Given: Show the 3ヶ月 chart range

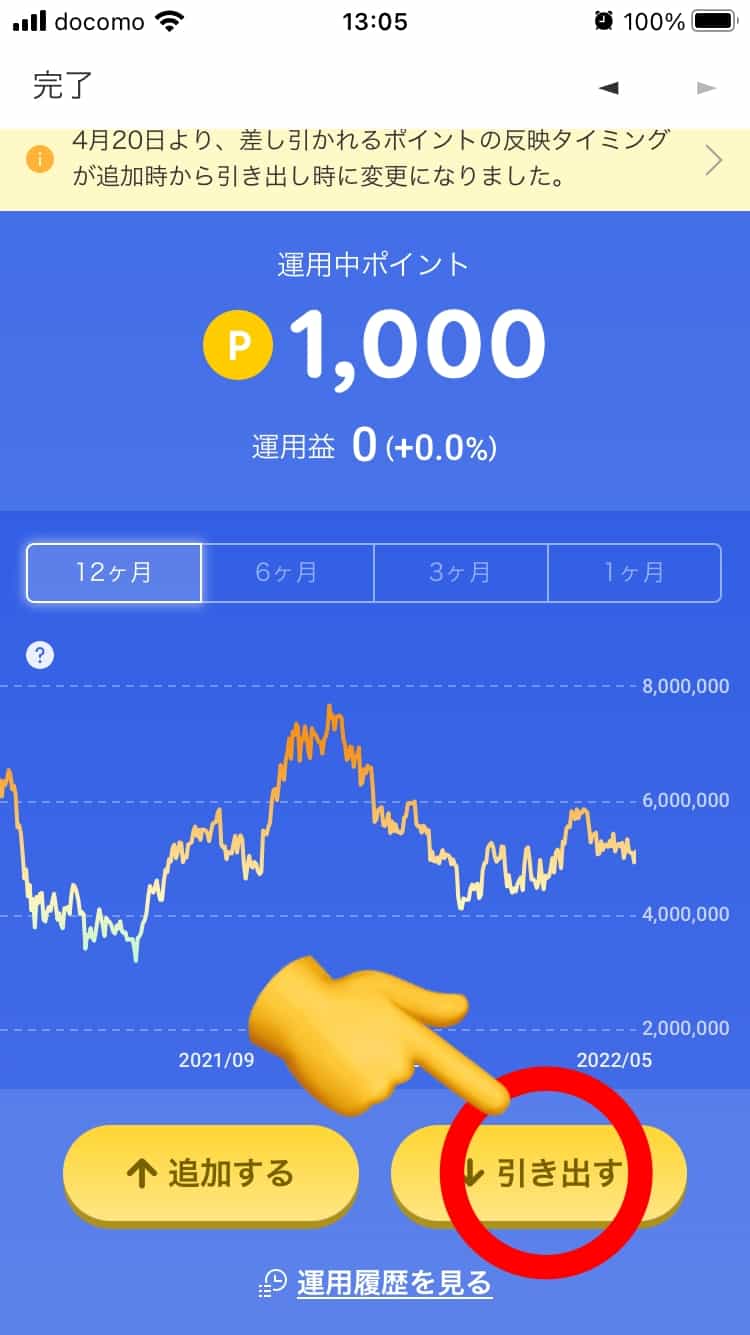Looking at the screenshot, I should pyautogui.click(x=460, y=573).
